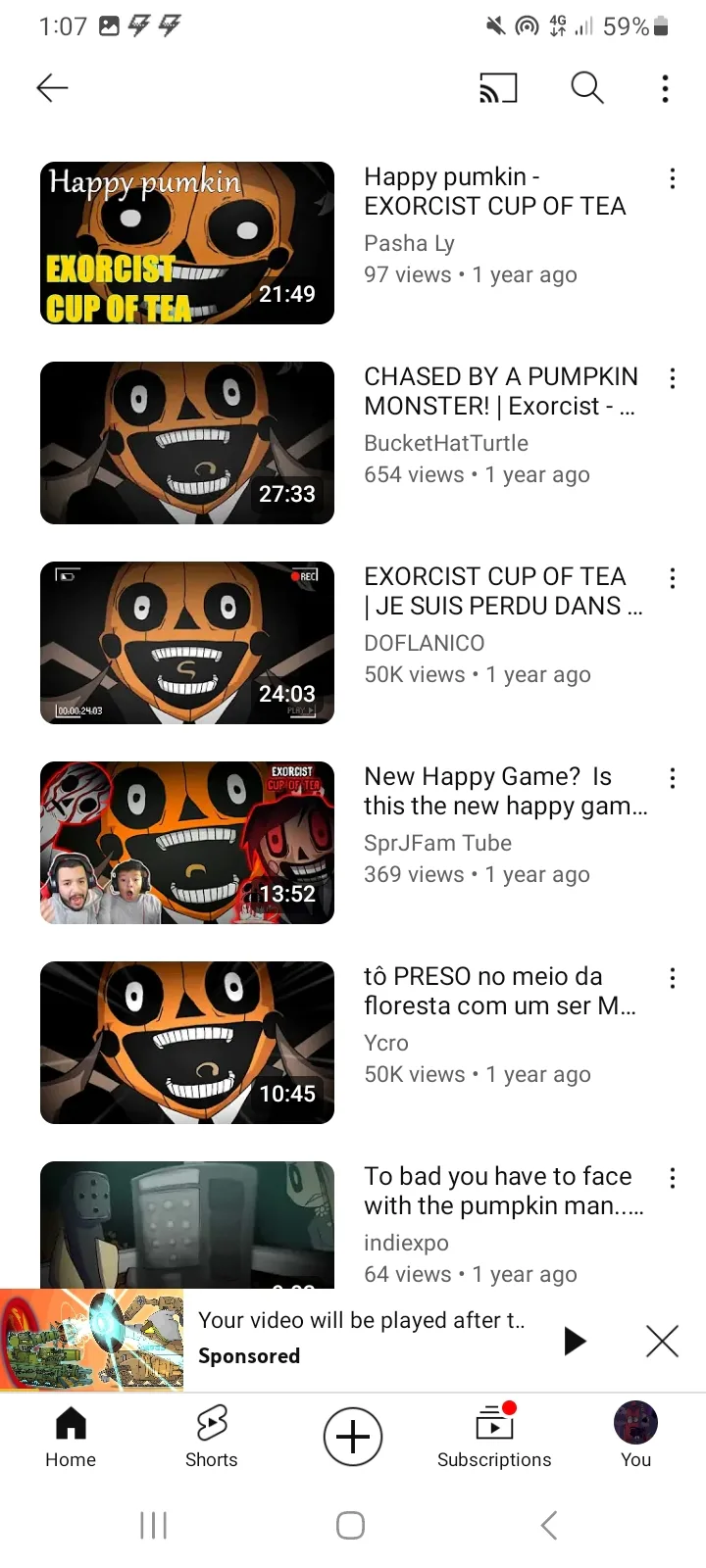Watch the DOFLANICO Exorcist Cup of Tea video
This screenshot has width=706, height=1568.
tap(187, 643)
